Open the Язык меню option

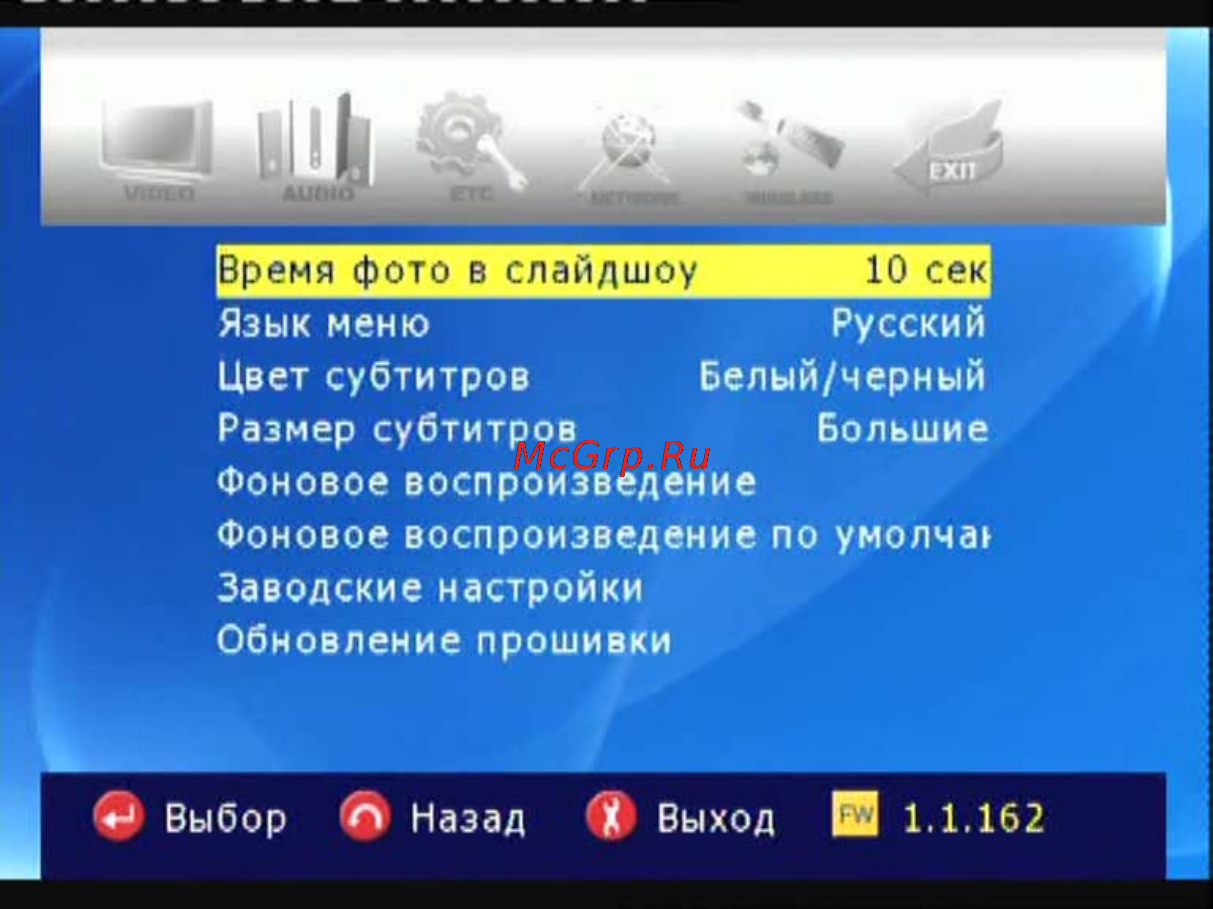[x=602, y=324]
